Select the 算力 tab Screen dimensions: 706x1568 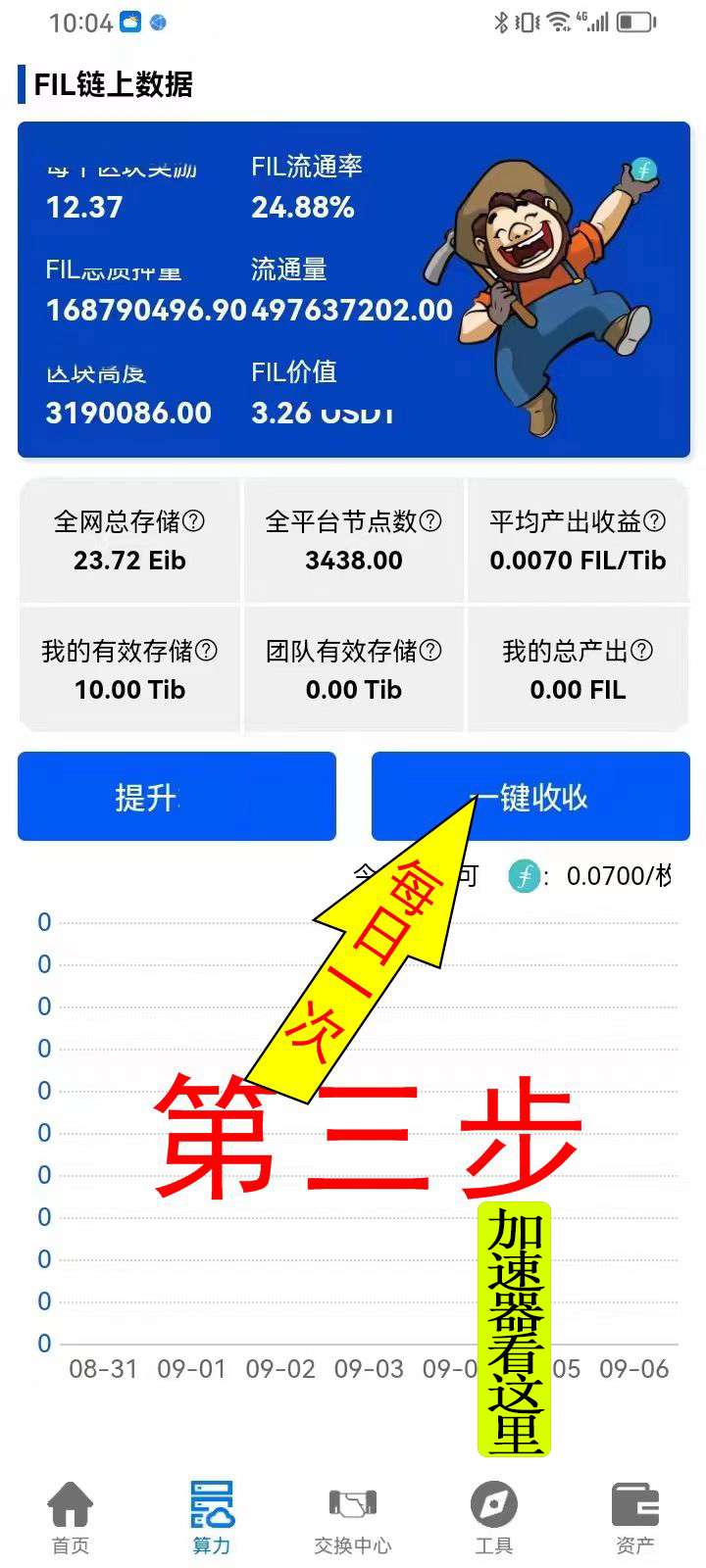212,1517
